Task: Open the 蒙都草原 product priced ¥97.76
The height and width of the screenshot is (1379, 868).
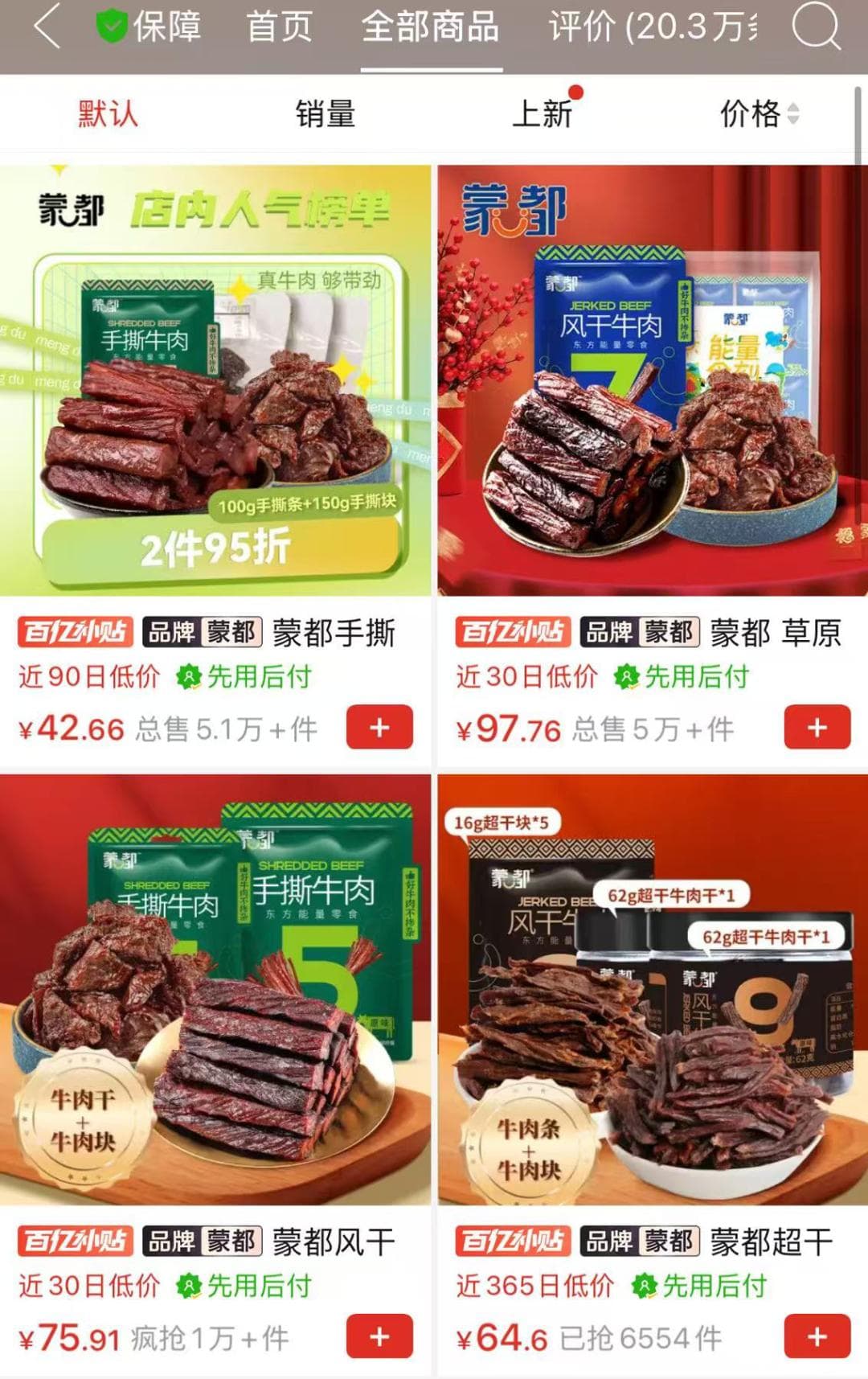Action: pyautogui.click(x=653, y=382)
